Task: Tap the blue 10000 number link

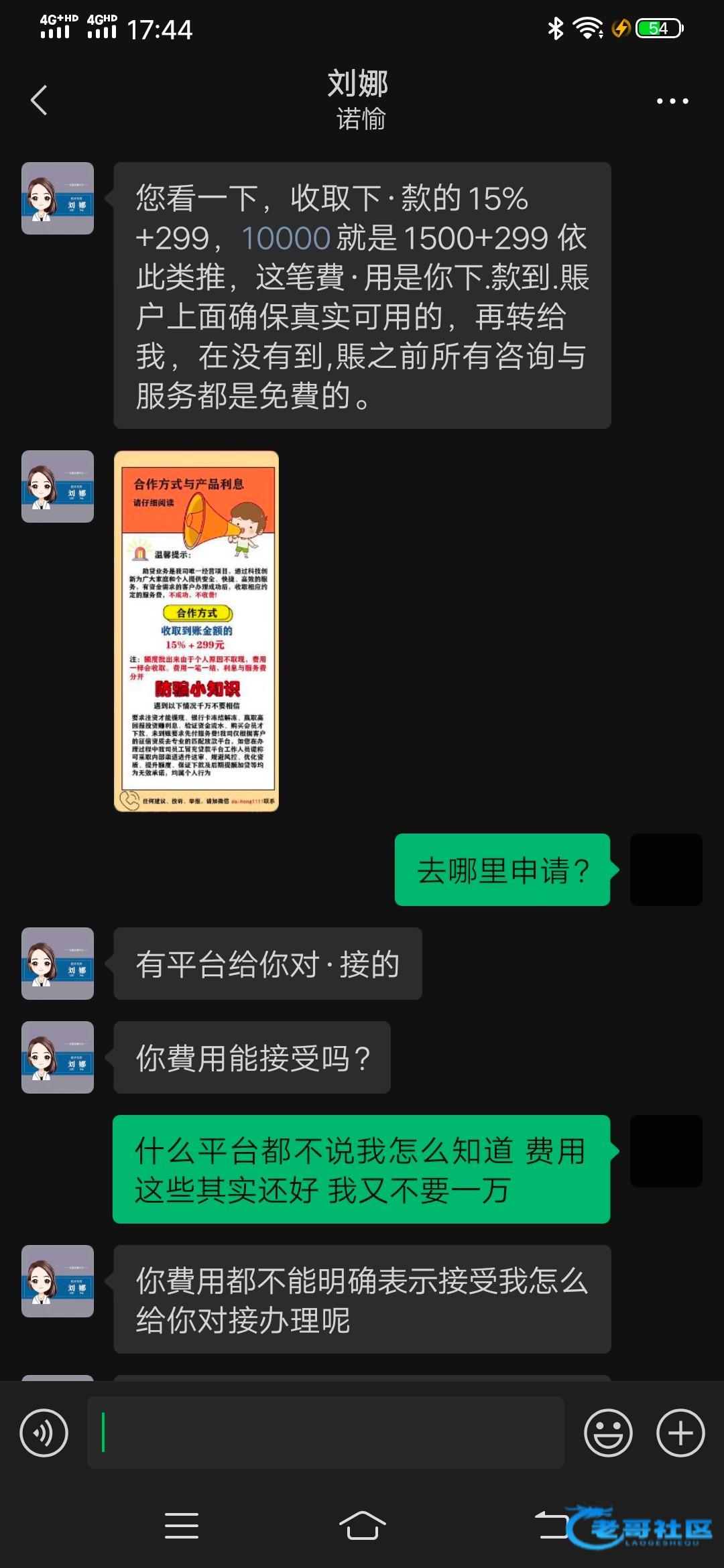Action: [x=286, y=238]
